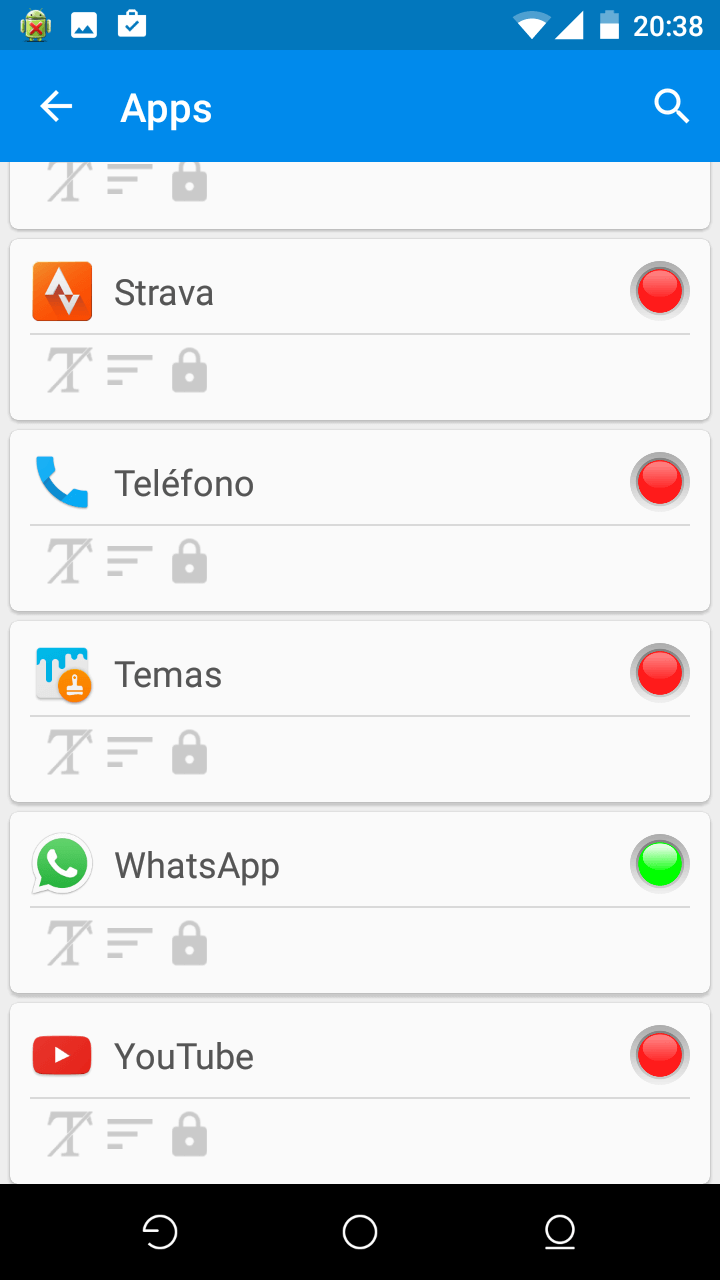
Task: Toggle the red indicator for Strava
Action: click(x=660, y=291)
